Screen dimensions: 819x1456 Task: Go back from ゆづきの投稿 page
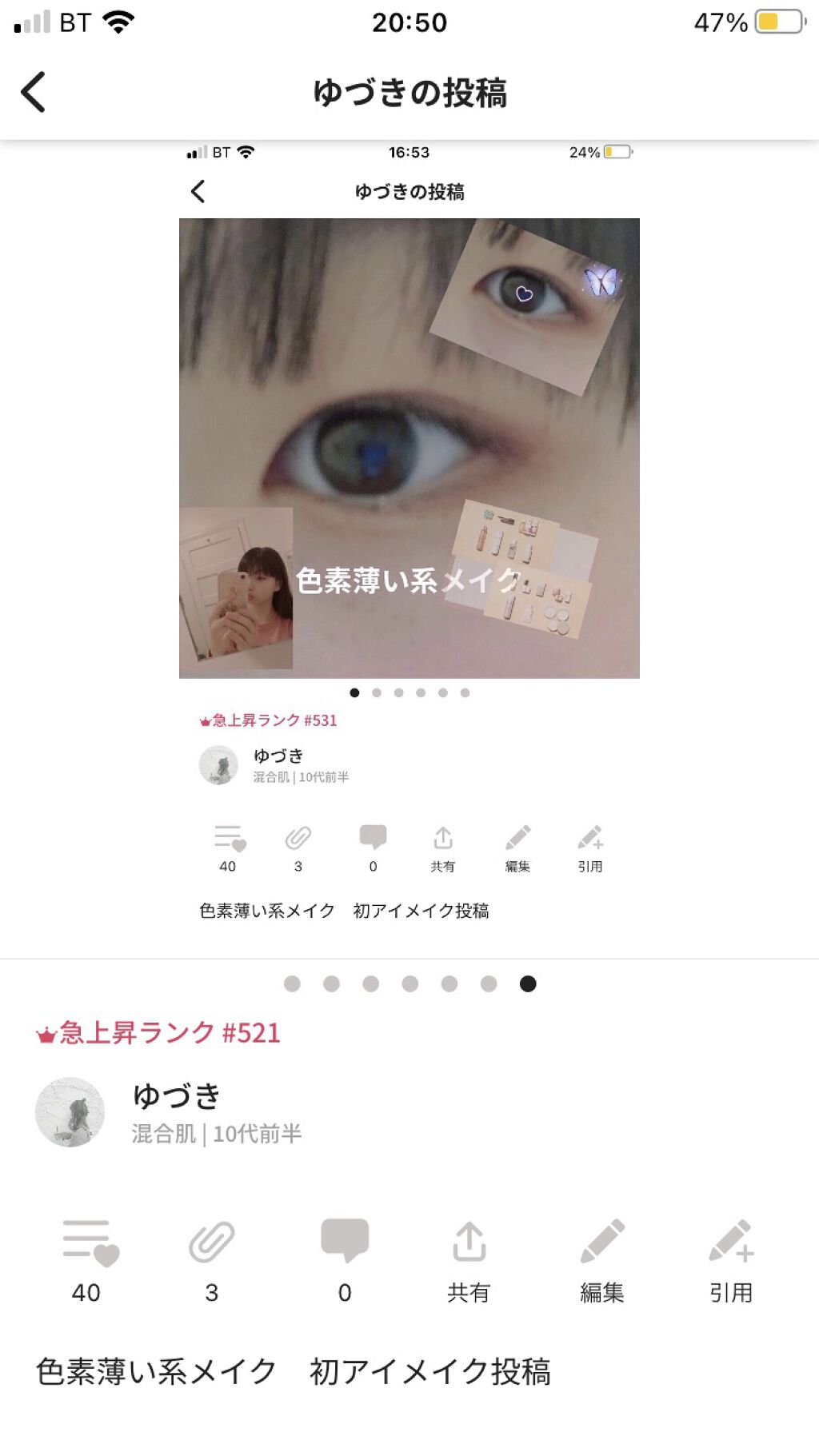34,92
